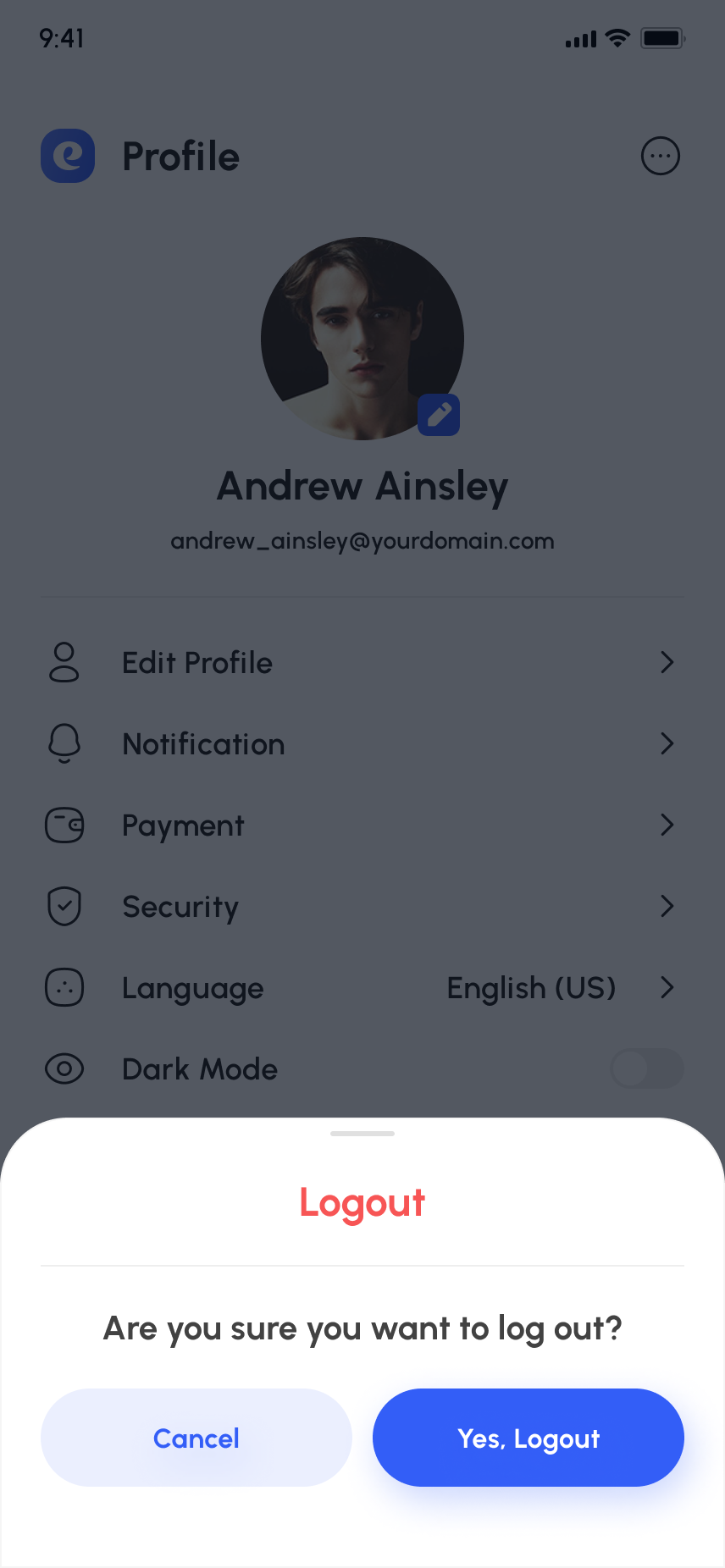This screenshot has height=1568, width=725.
Task: Confirm with Yes, Logout button
Action: (x=528, y=1438)
